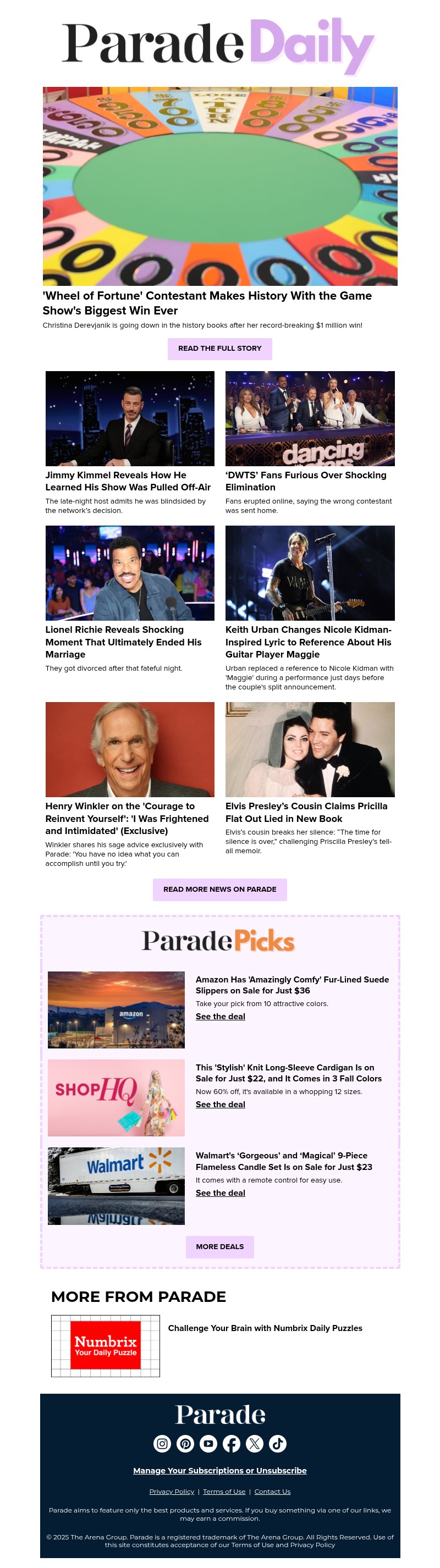Tap the Read The Full Story button
This screenshot has height=1568, width=440.
pos(219,348)
